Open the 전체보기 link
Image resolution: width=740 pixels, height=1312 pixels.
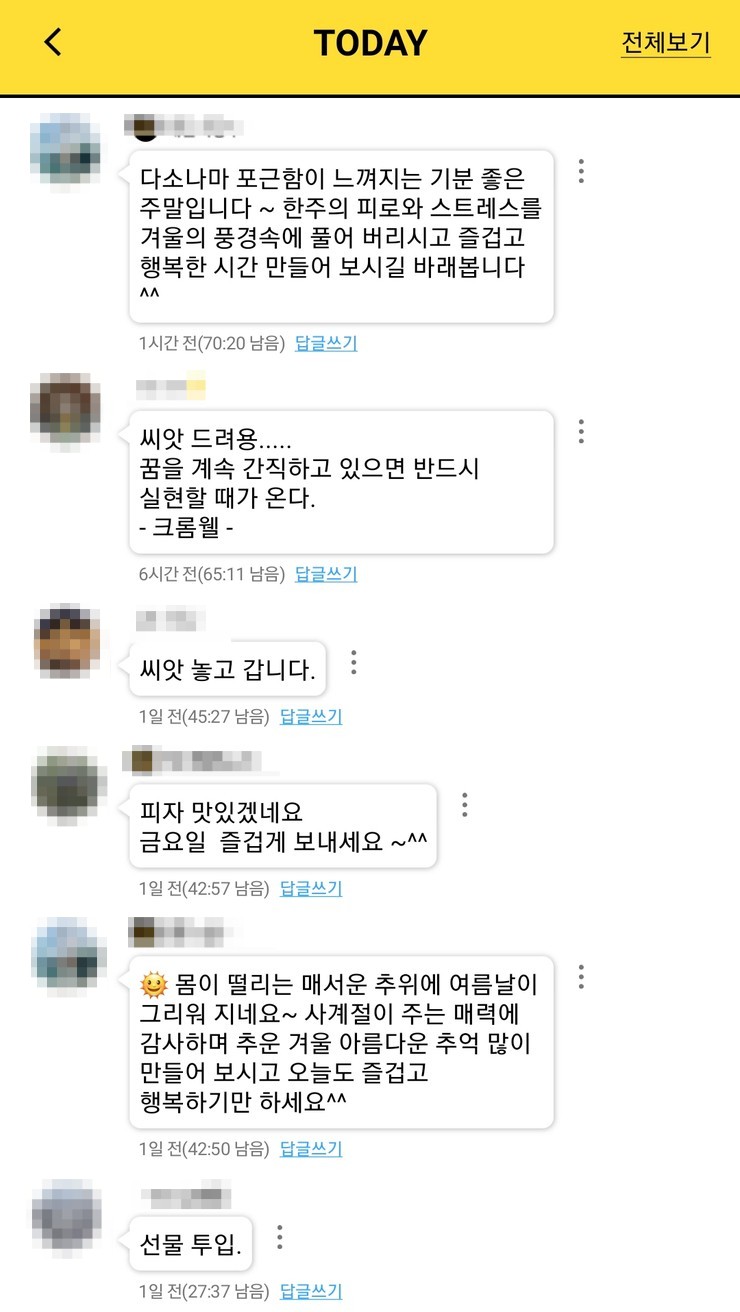(x=666, y=43)
